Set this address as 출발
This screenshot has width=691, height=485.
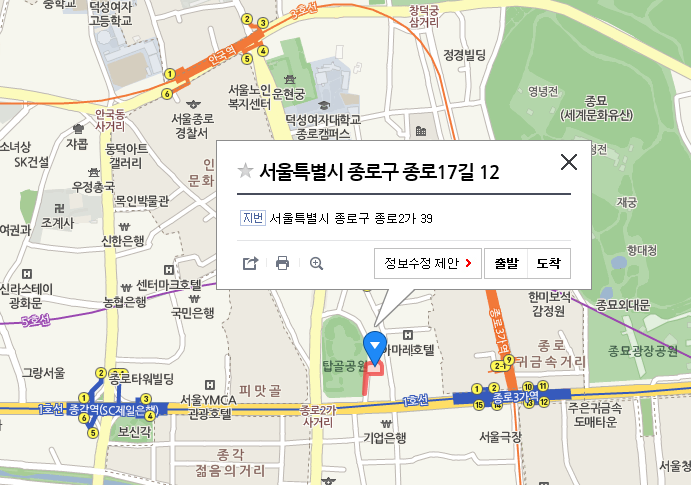coord(505,264)
